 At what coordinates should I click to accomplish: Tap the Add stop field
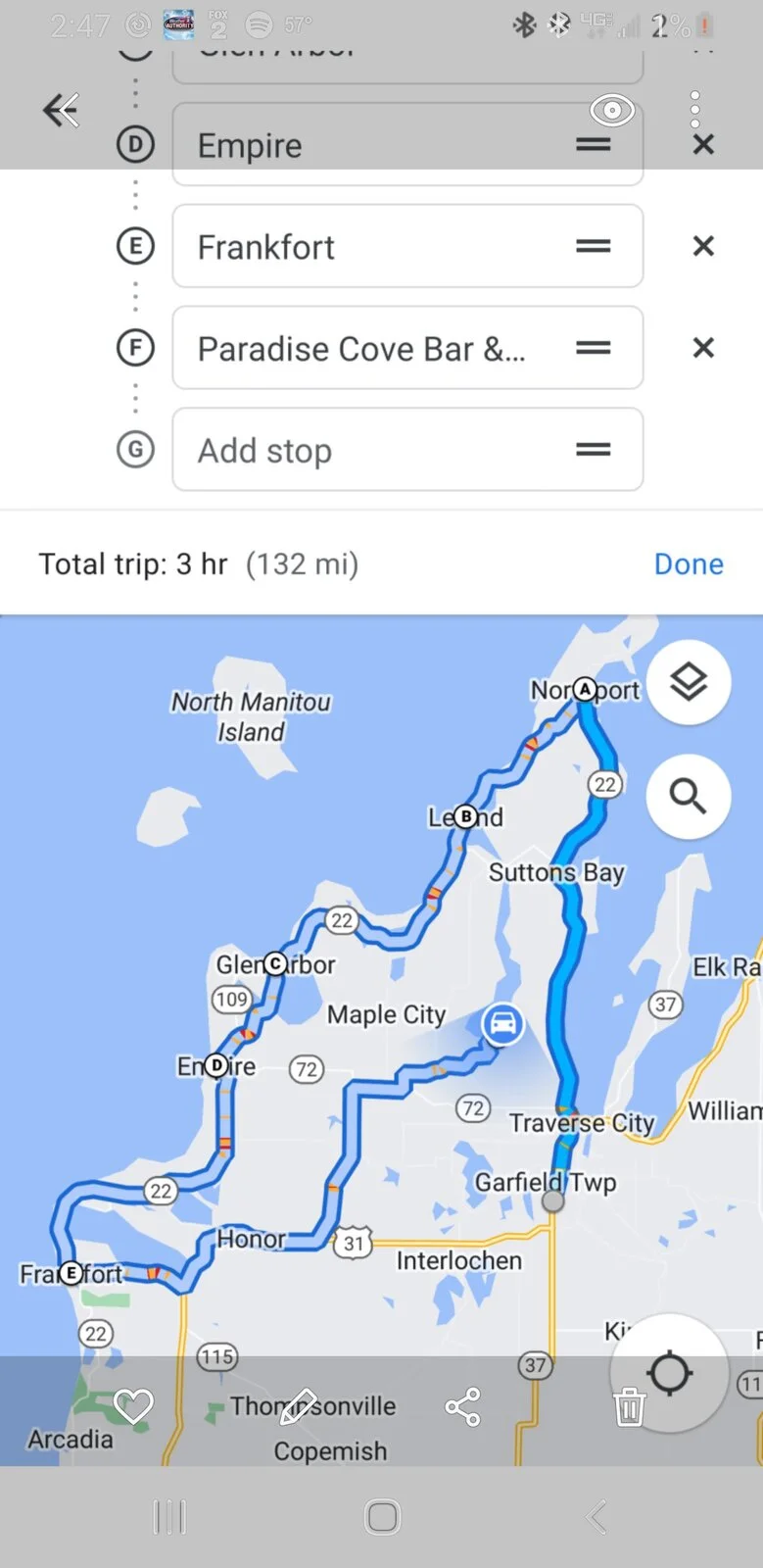click(372, 451)
